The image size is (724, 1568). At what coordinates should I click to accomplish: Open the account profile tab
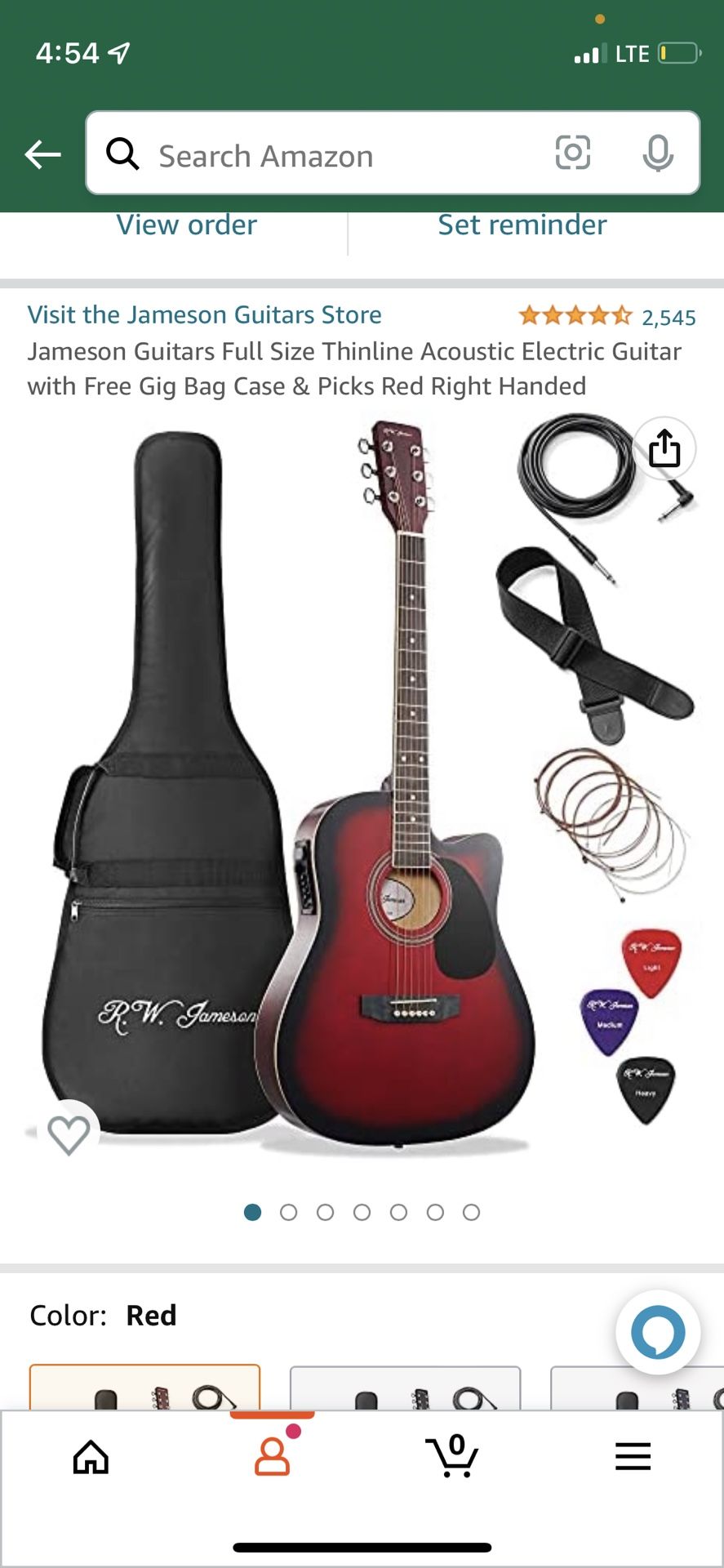click(272, 1456)
